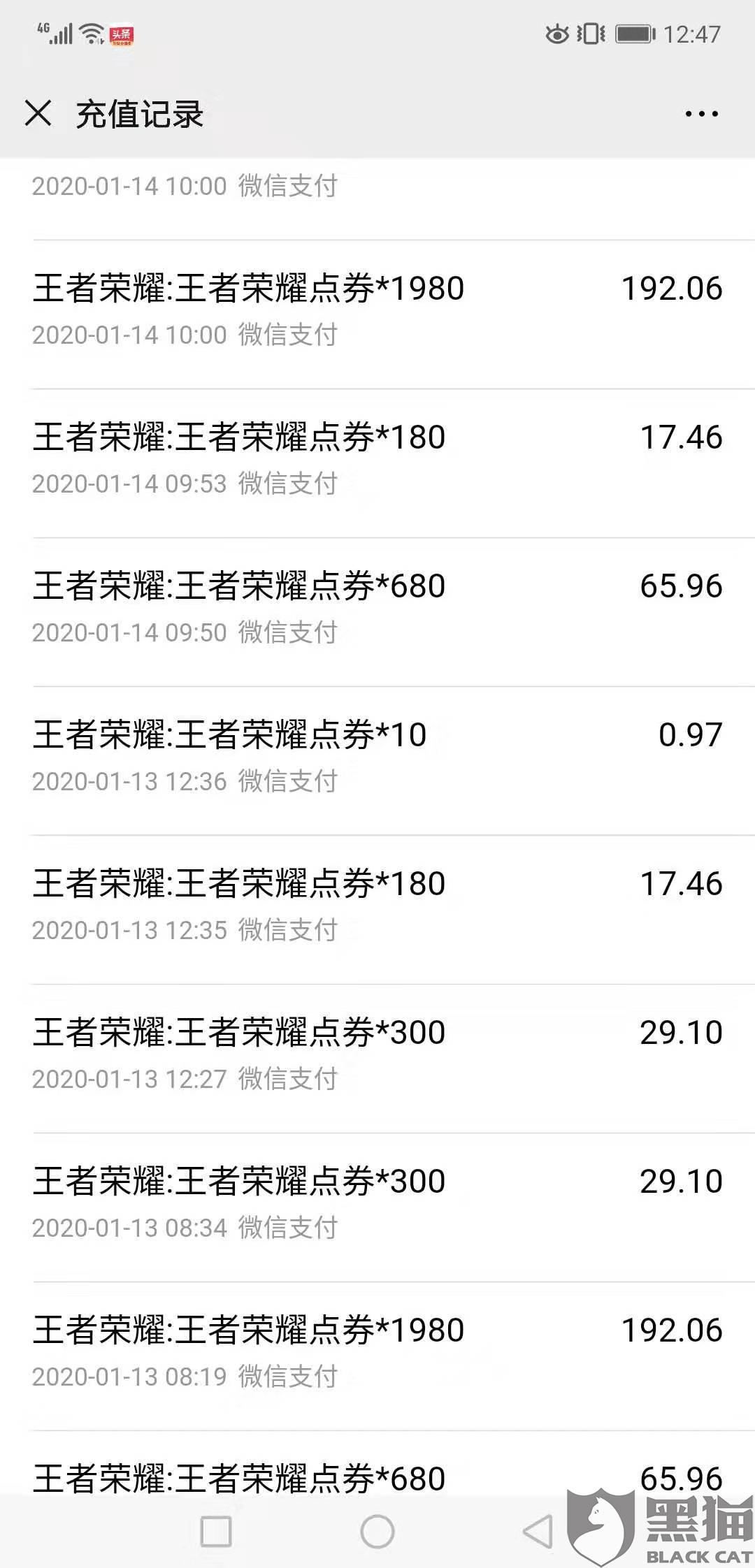Go to the home screen
Image resolution: width=755 pixels, height=1568 pixels.
tap(377, 1532)
